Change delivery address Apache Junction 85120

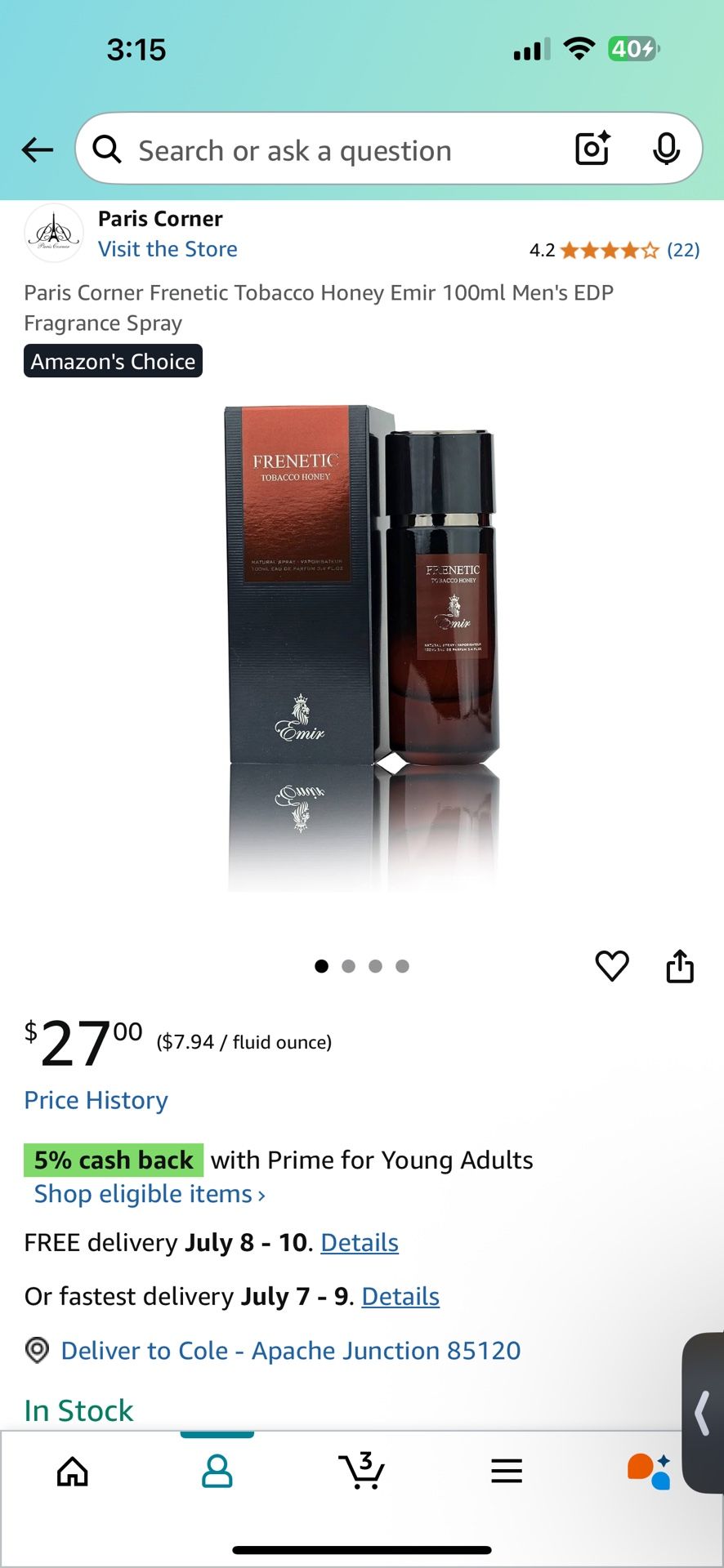click(290, 1351)
